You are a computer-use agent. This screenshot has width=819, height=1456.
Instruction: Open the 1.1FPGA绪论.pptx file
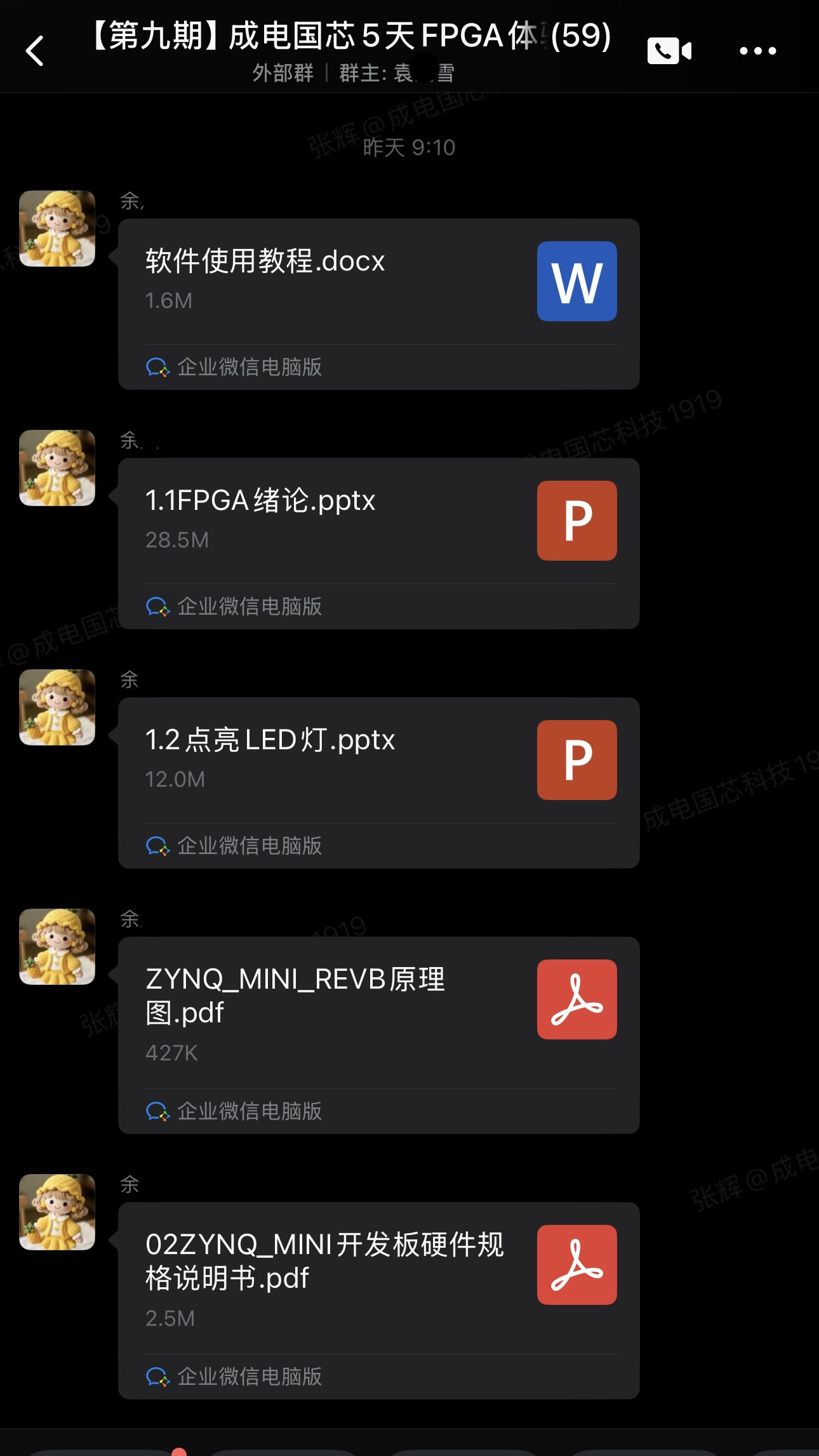click(378, 522)
